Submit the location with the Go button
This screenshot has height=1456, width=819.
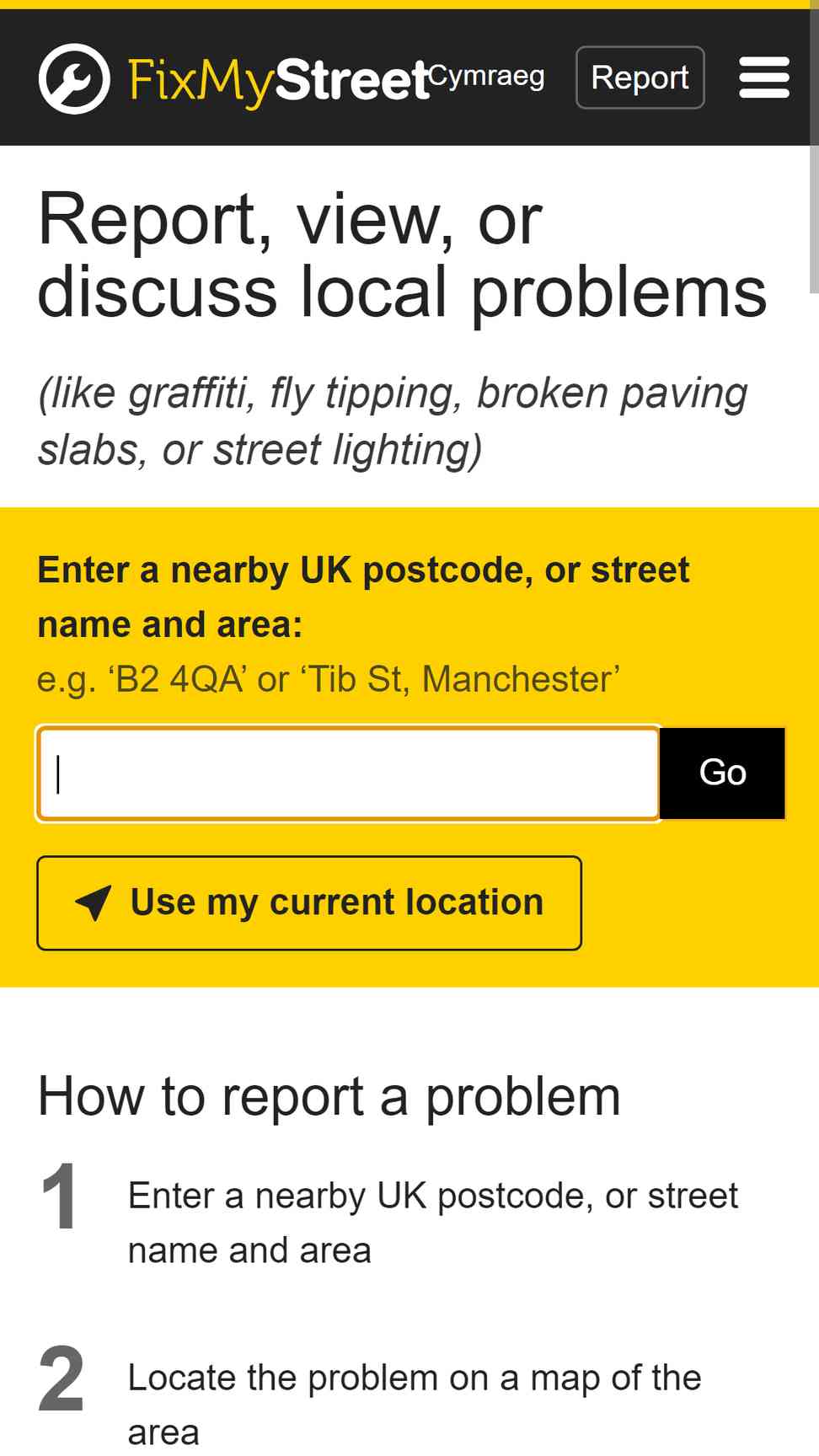[723, 773]
